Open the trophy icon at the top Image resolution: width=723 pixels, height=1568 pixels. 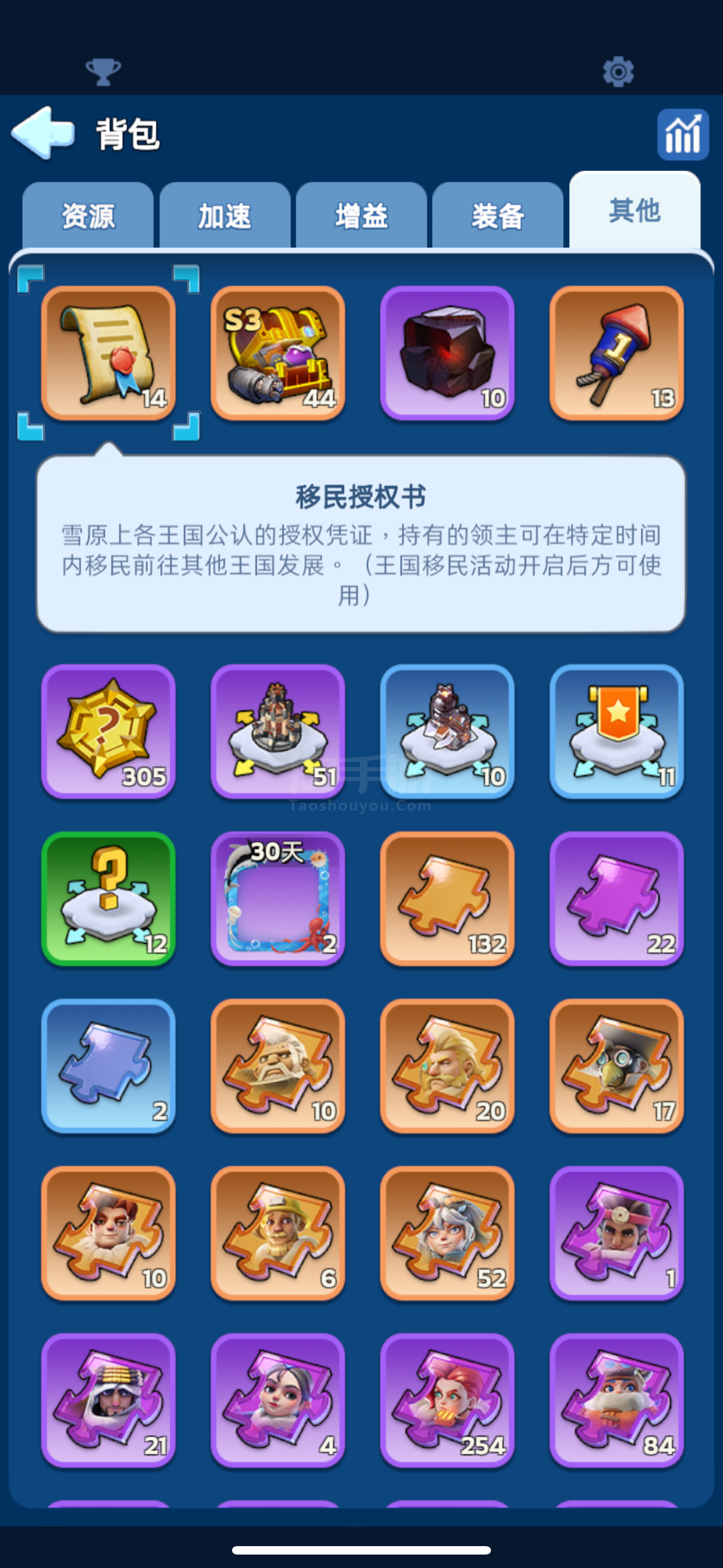(103, 72)
